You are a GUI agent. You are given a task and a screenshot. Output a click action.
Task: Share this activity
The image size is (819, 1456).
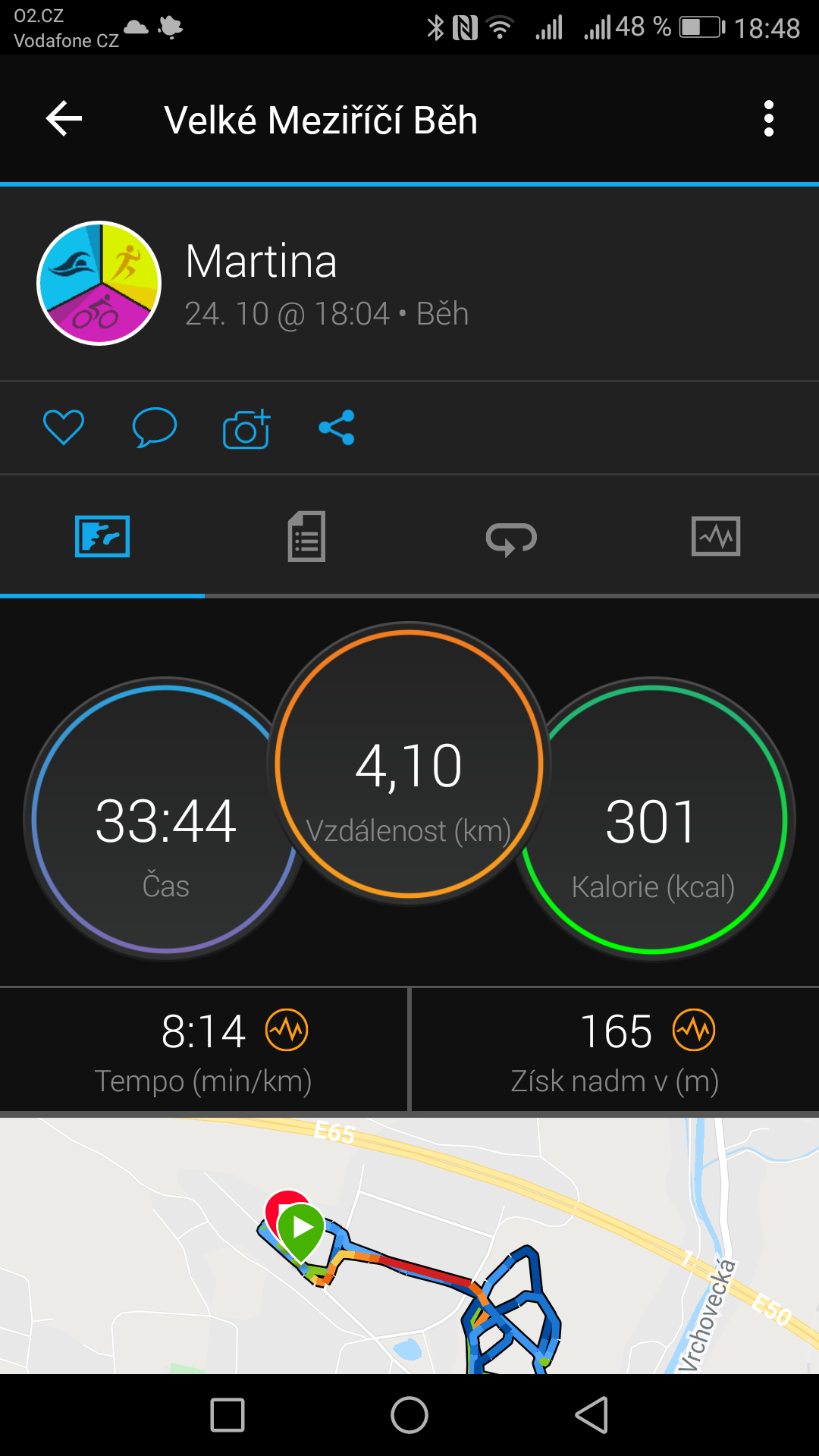click(337, 428)
